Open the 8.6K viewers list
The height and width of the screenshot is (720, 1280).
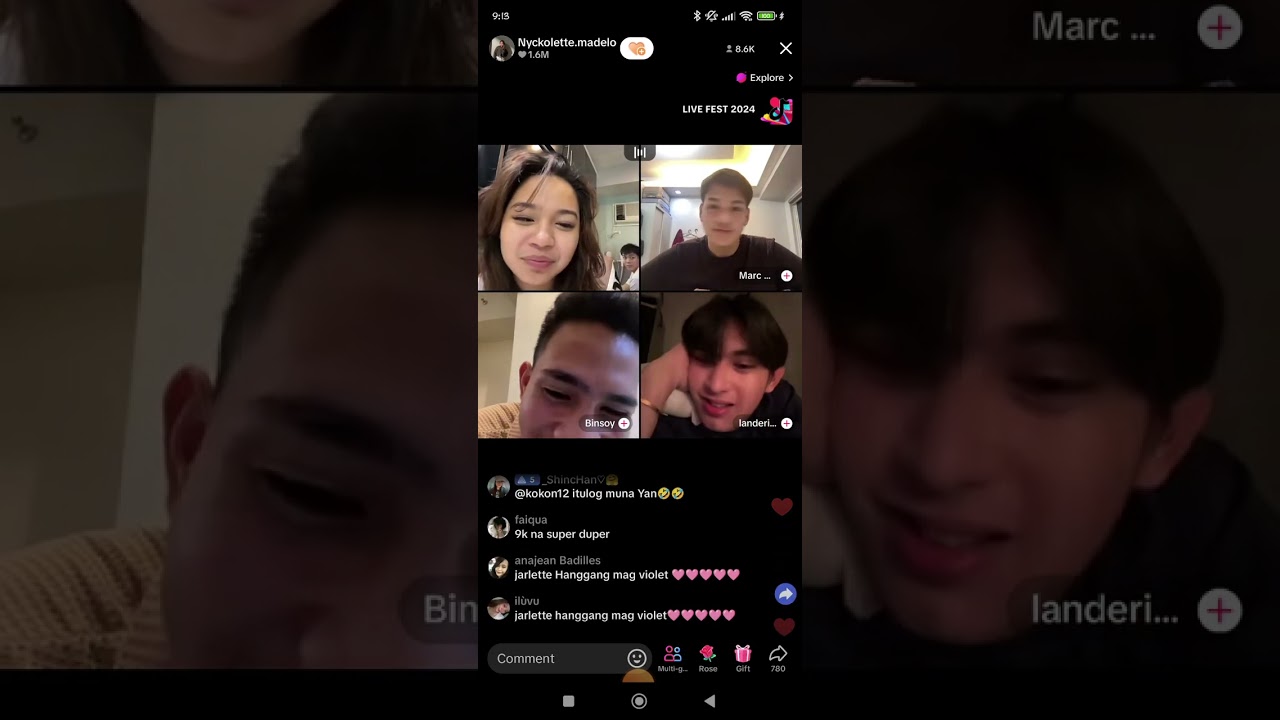point(740,49)
